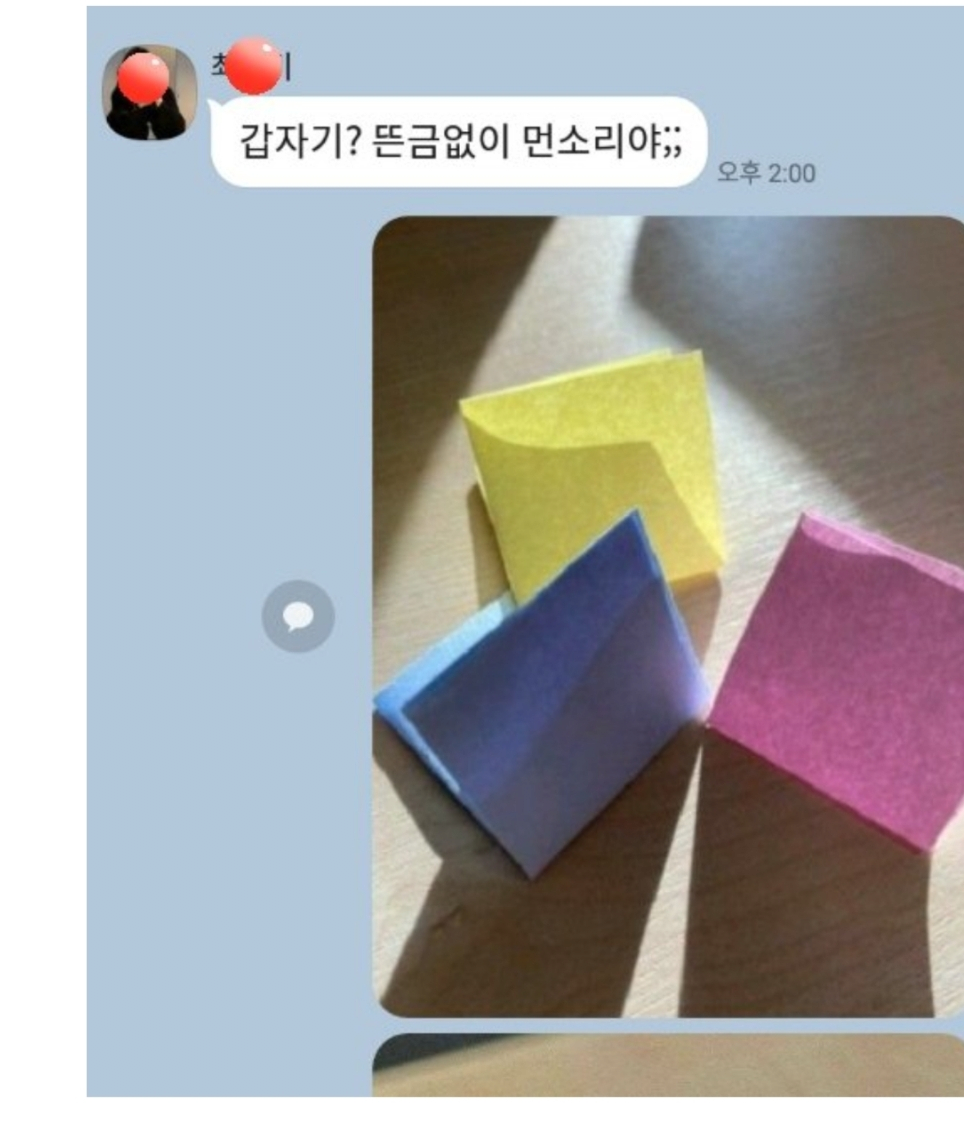Viewport: 964px width, 1123px height.
Task: Open the partially visible photo below
Action: (x=667, y=1065)
